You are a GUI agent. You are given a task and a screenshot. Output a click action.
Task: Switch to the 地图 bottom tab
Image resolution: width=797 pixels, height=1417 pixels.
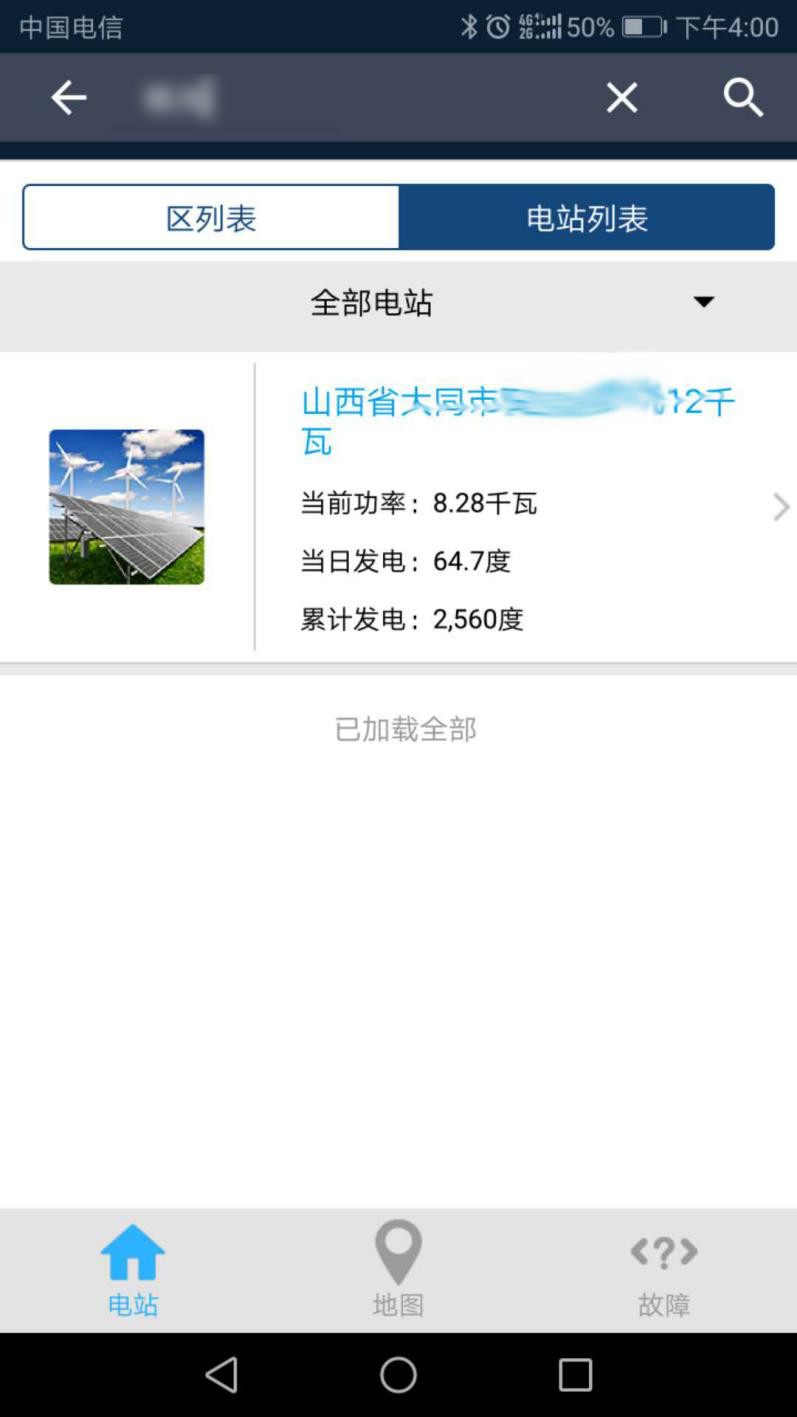(x=398, y=1268)
